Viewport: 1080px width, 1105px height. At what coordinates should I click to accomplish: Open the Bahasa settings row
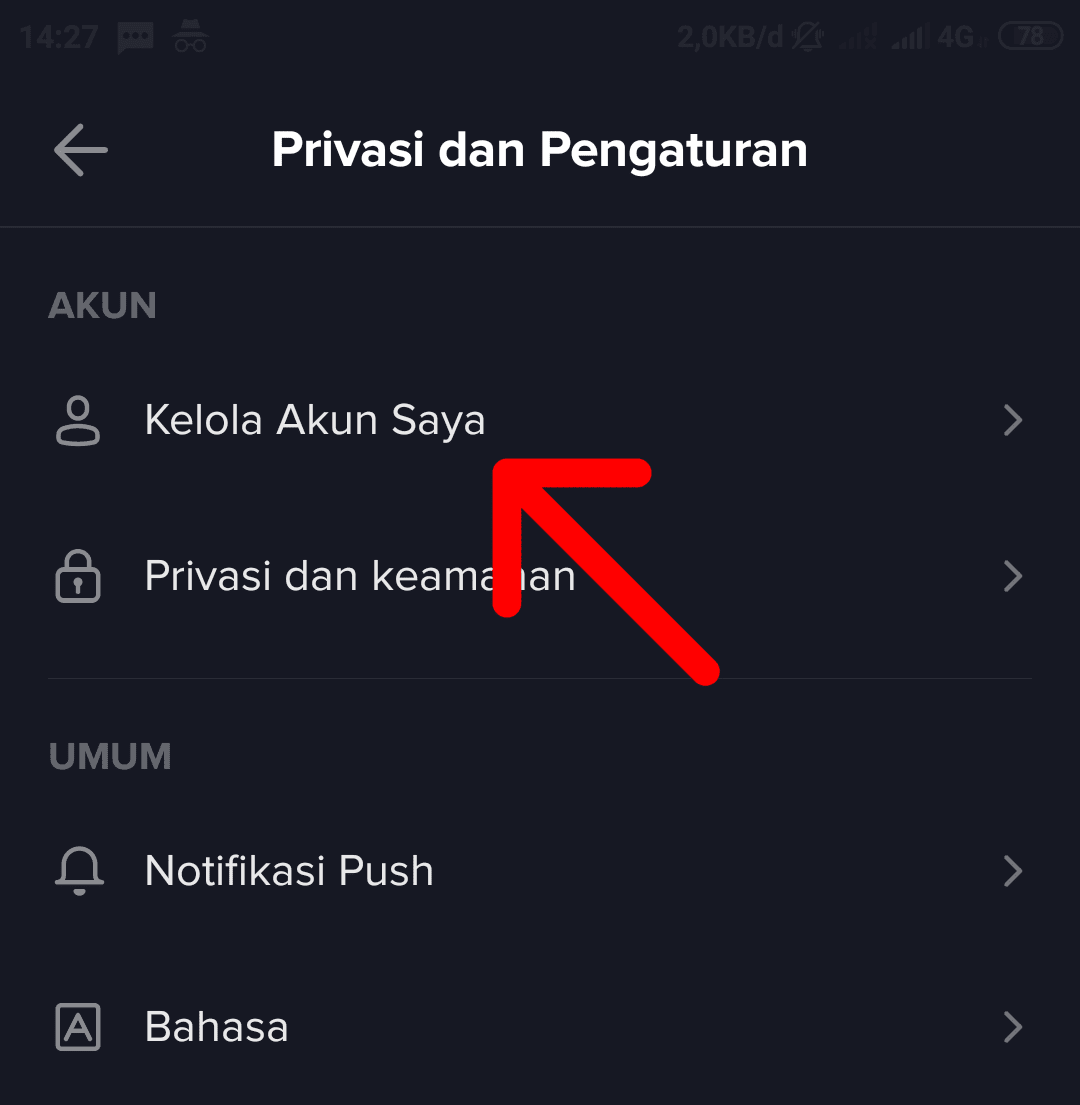[x=216, y=1026]
